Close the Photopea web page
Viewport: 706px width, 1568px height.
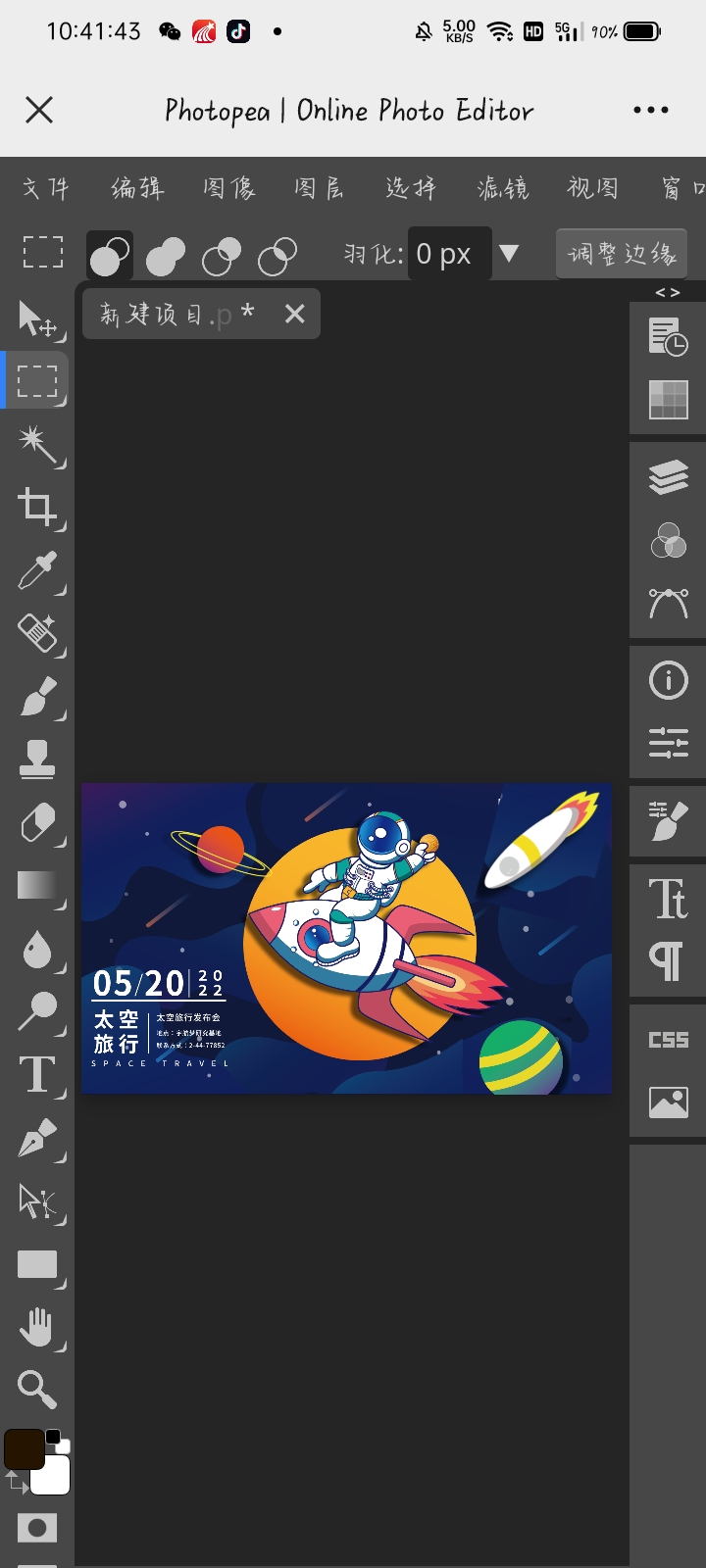point(39,110)
